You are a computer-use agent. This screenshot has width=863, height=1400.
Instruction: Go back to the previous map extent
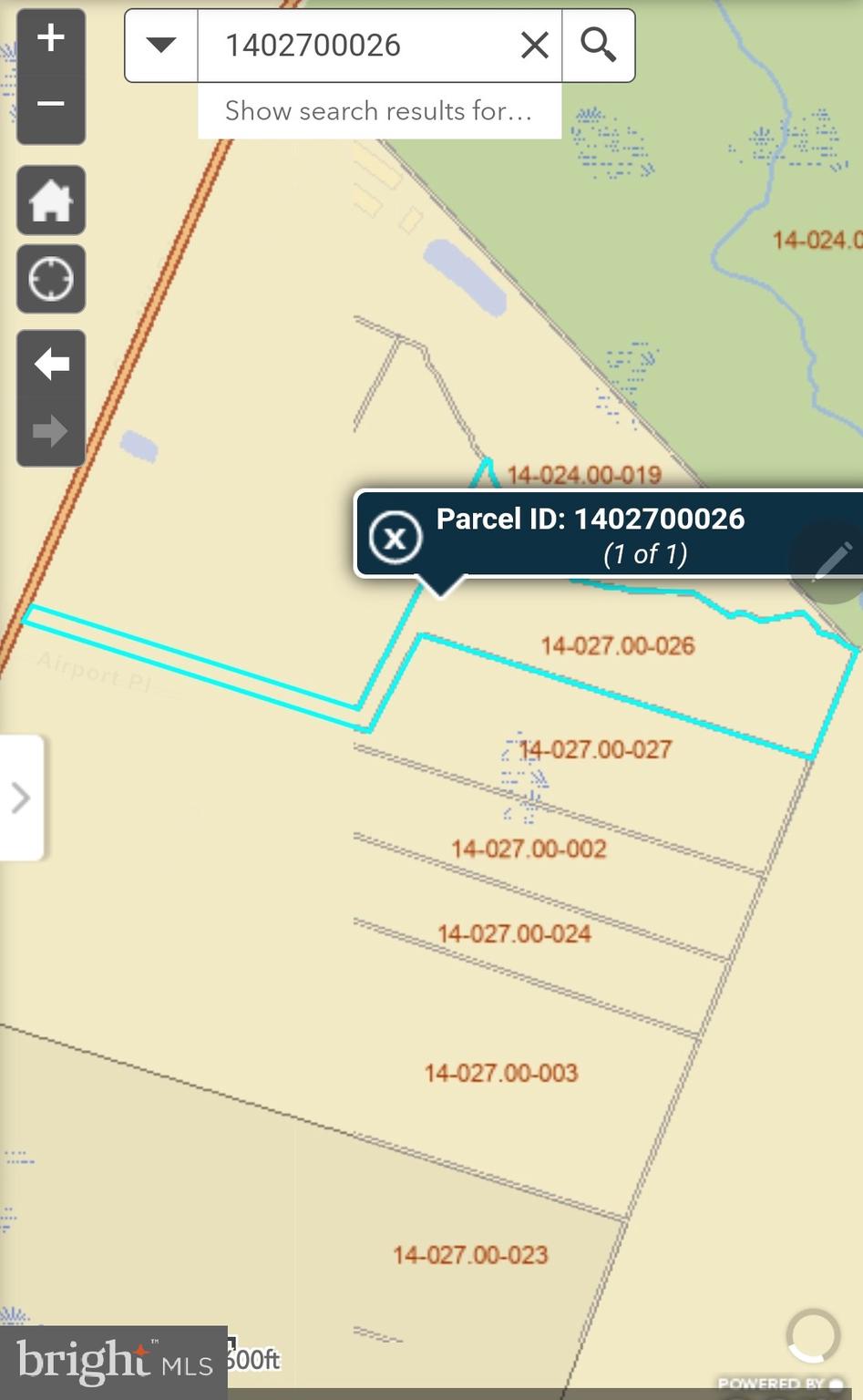pos(51,364)
